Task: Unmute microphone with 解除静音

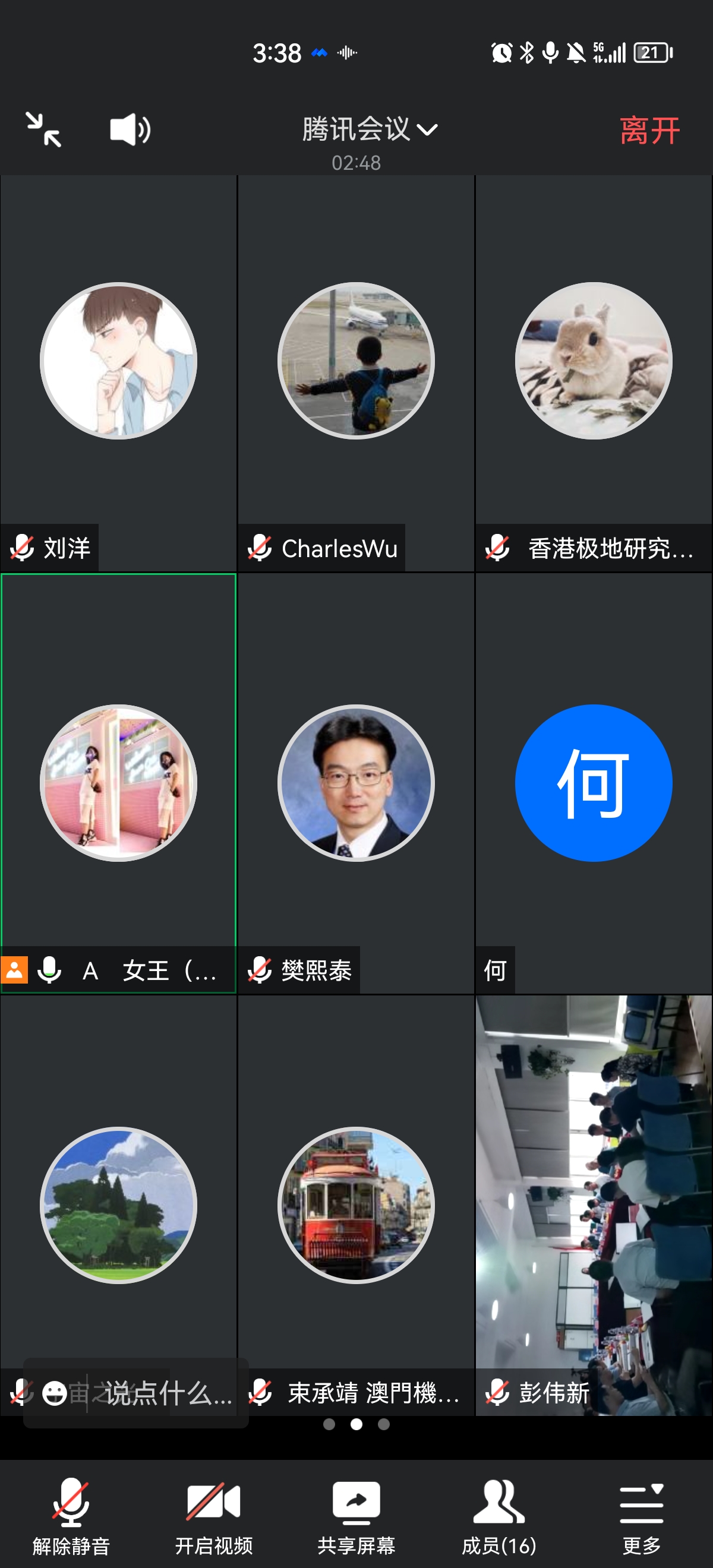Action: click(x=71, y=1516)
